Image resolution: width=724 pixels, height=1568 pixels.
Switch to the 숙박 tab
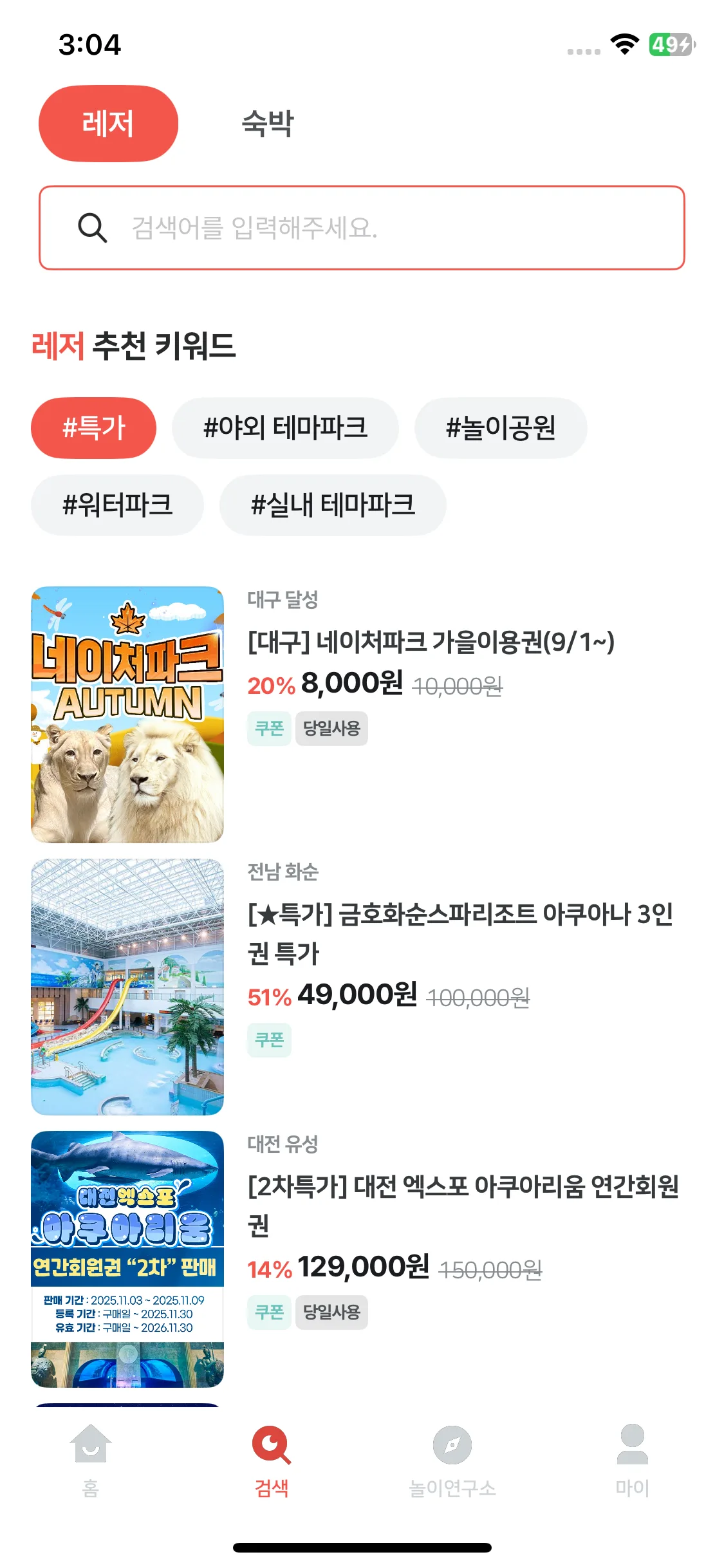coord(267,124)
